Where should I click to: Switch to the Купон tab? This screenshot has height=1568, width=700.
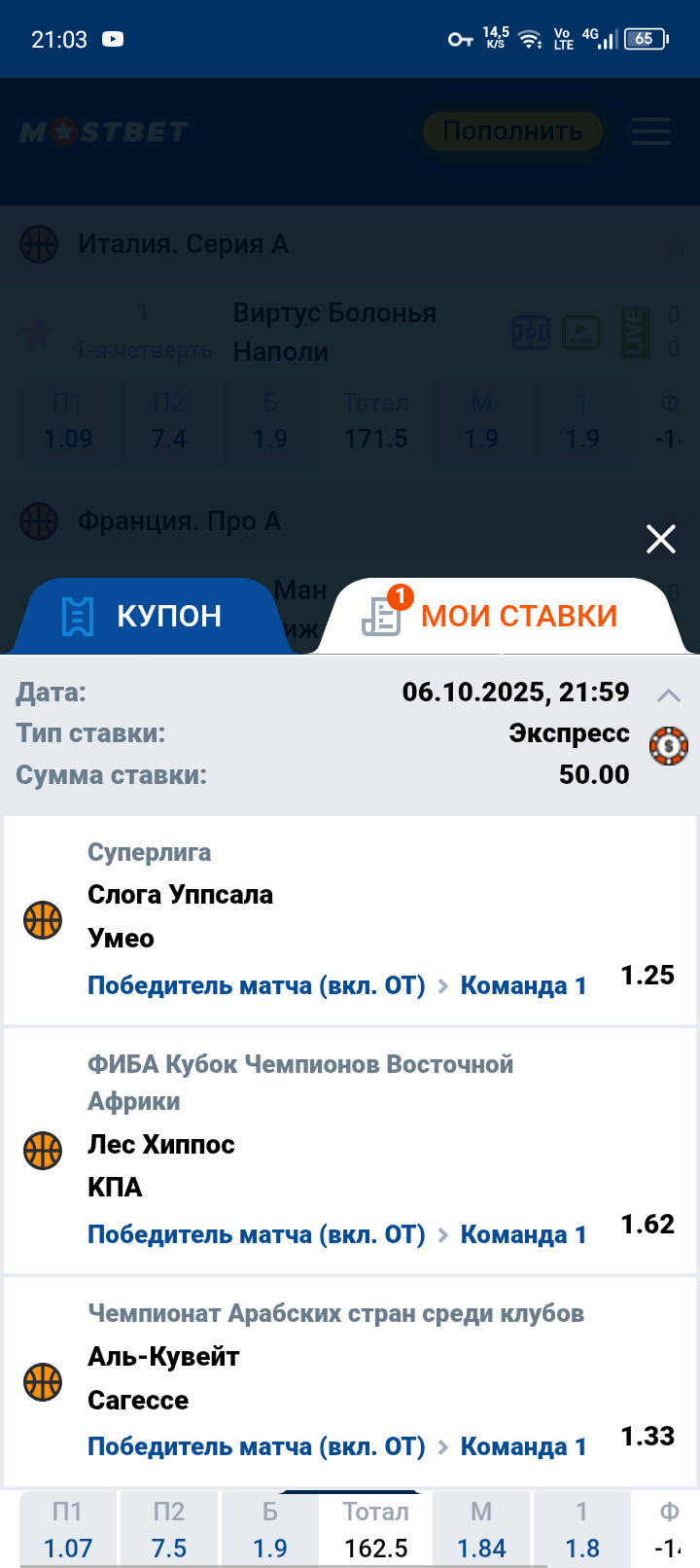click(146, 616)
